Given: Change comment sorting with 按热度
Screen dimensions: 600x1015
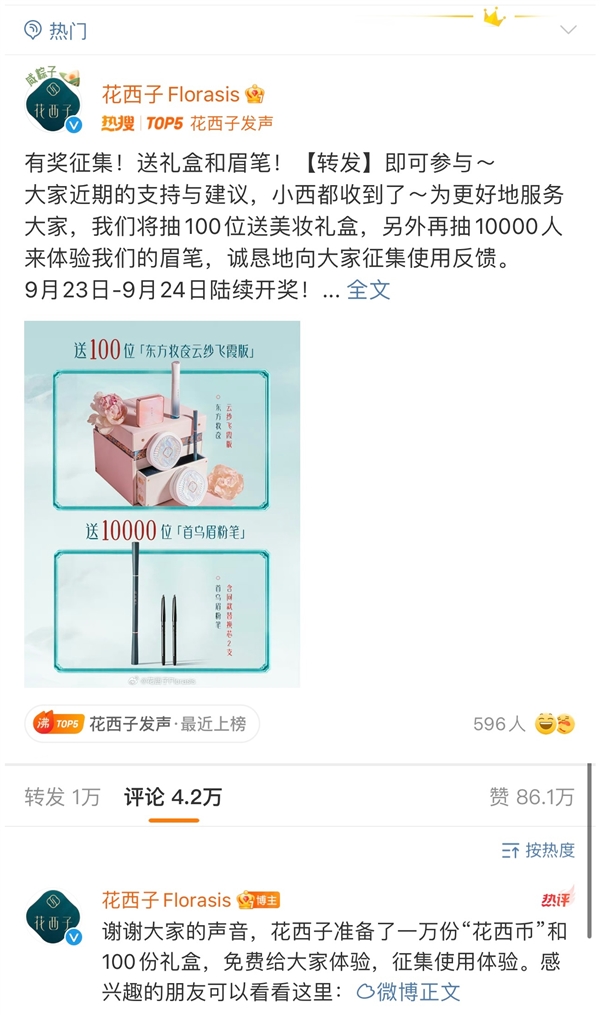Looking at the screenshot, I should tap(538, 850).
